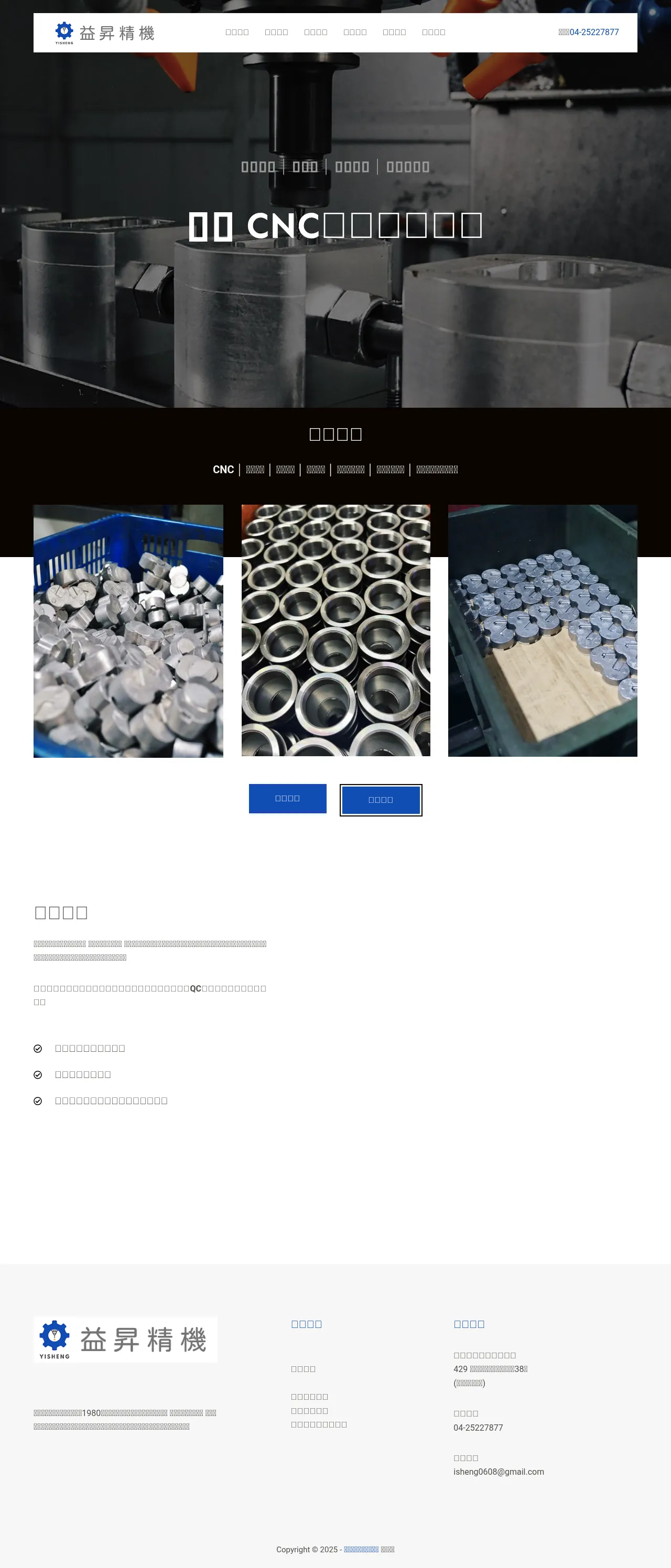The height and width of the screenshot is (1568, 671).
Task: Email isheng0608@gmail.com from the footer
Action: click(x=499, y=1472)
